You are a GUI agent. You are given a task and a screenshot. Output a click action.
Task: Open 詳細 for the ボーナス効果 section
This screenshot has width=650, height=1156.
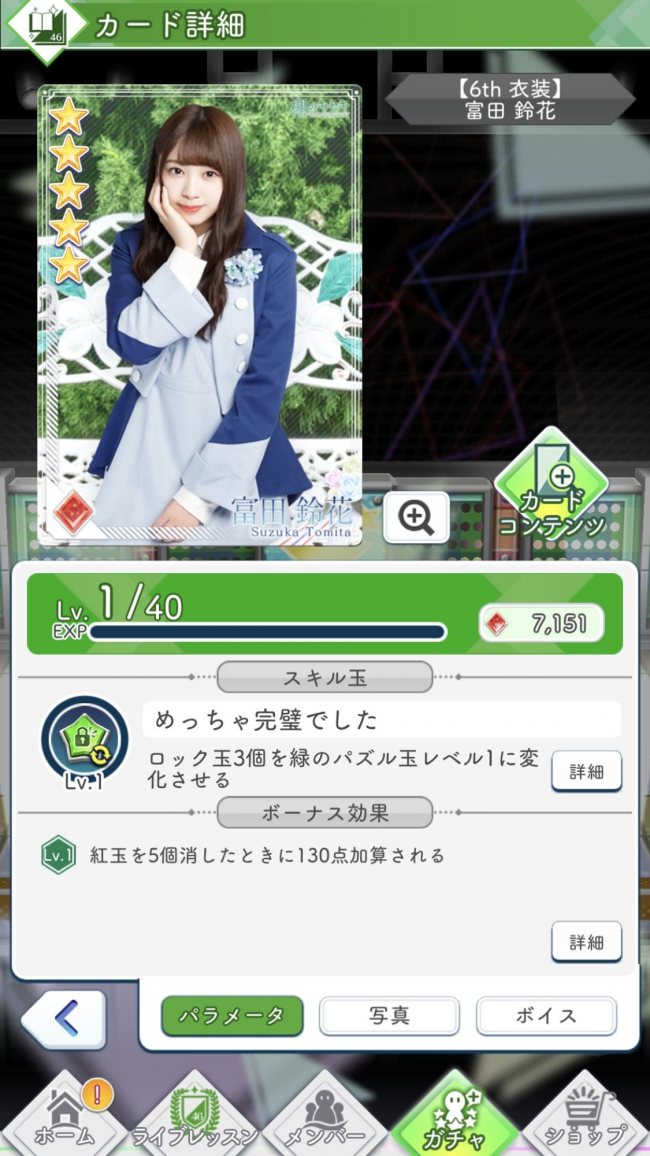tap(586, 942)
